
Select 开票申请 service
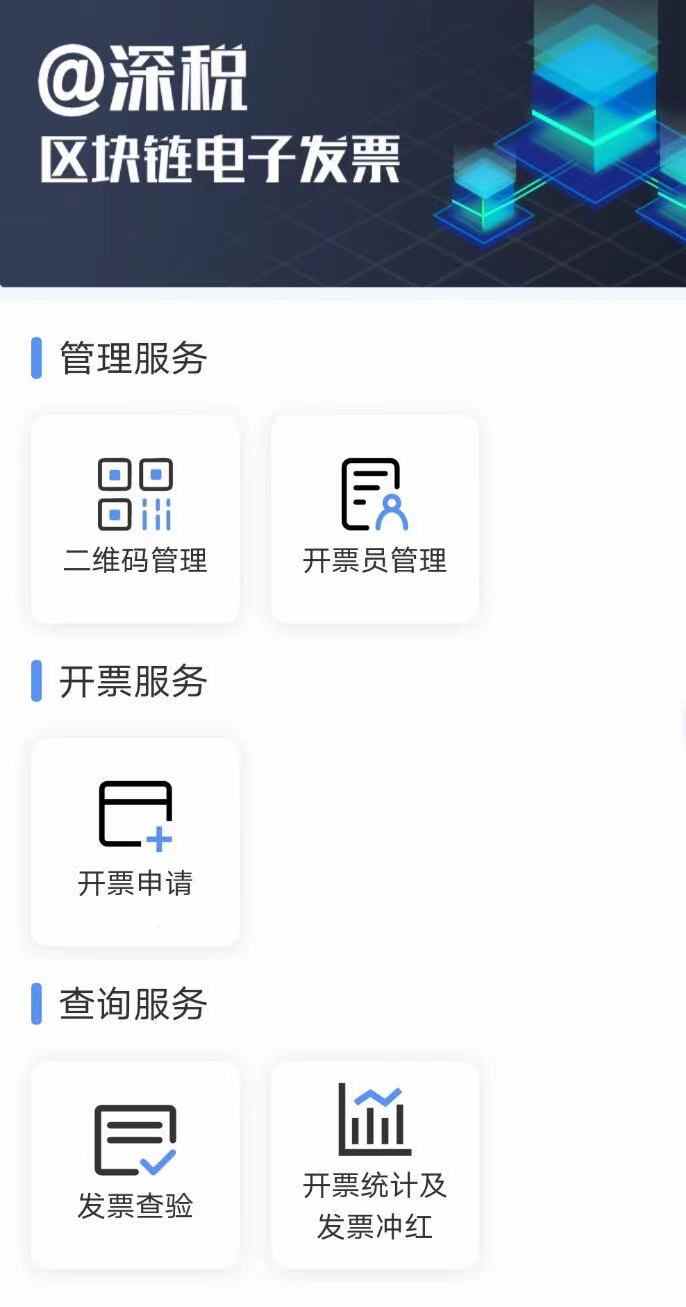(135, 841)
